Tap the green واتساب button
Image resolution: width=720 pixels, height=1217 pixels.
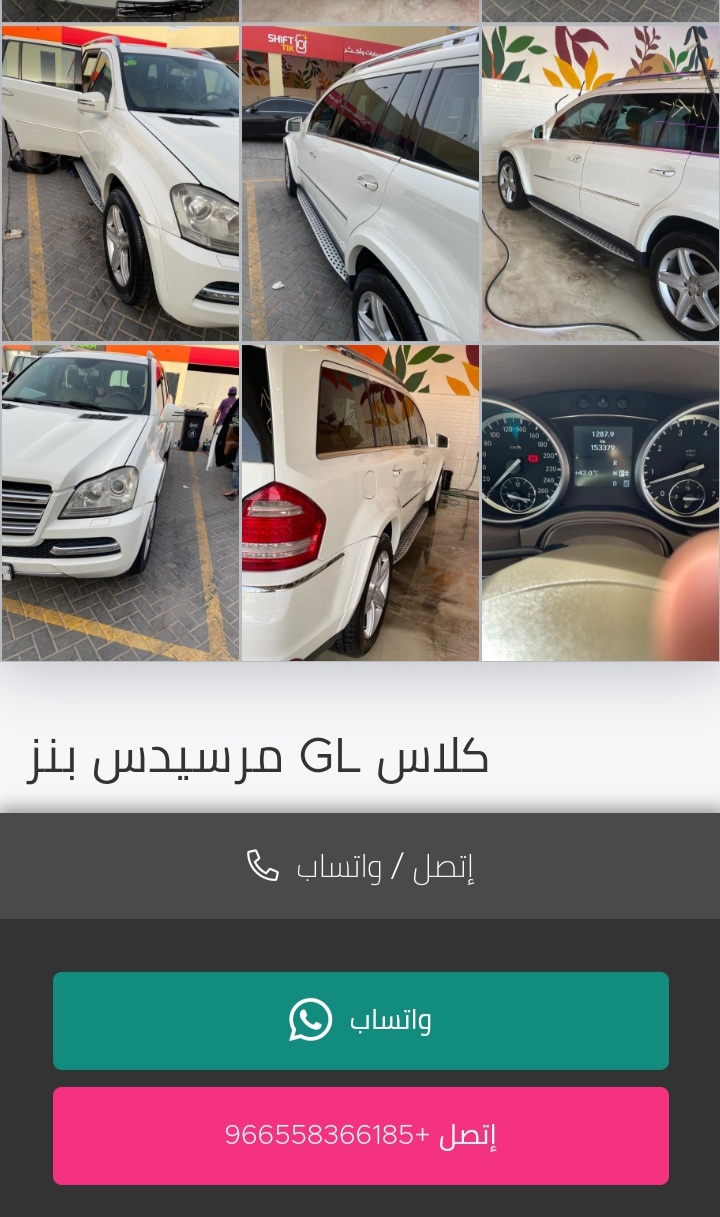[x=360, y=1021]
